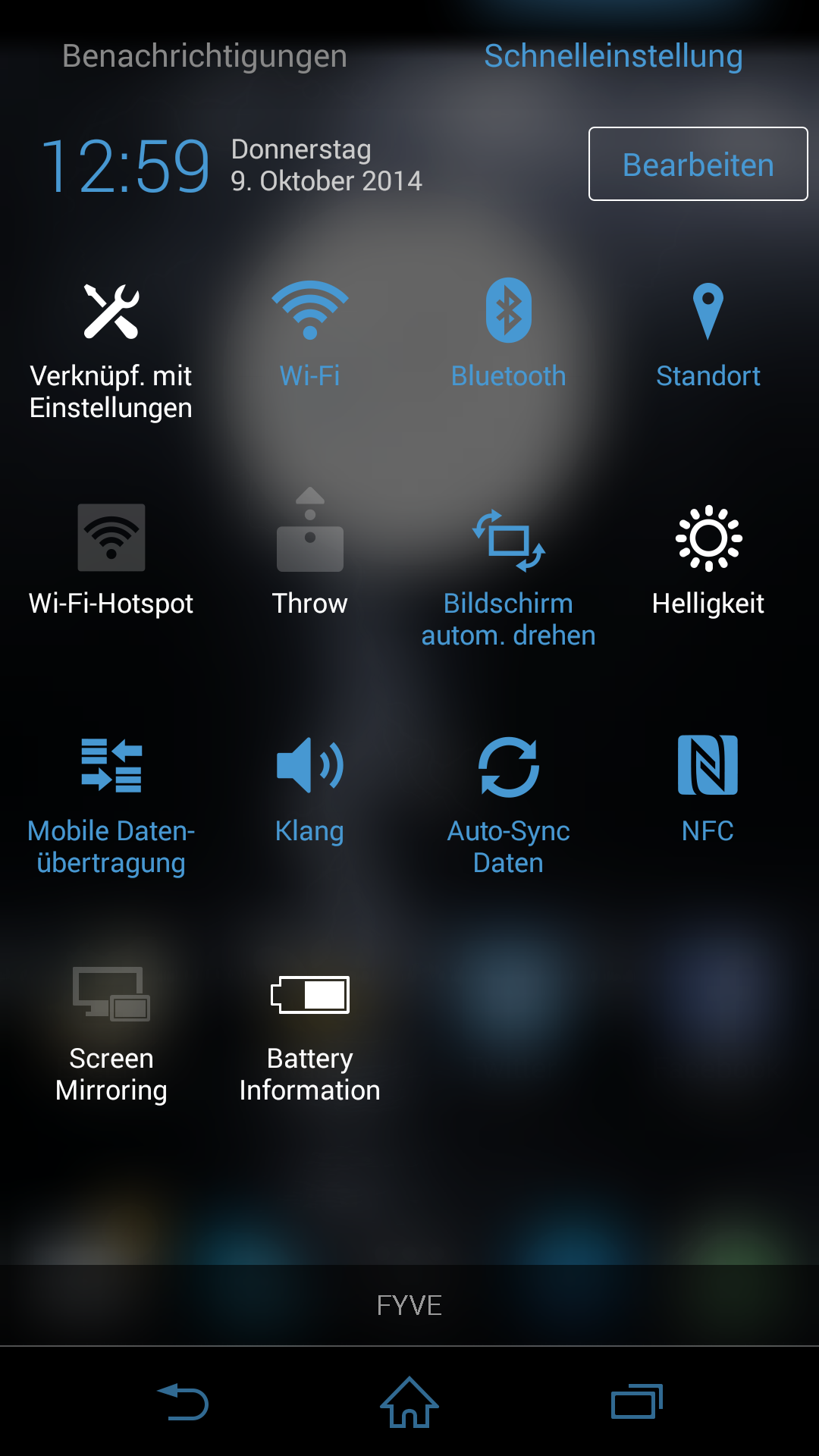Toggle Wi-Fi off

310,334
